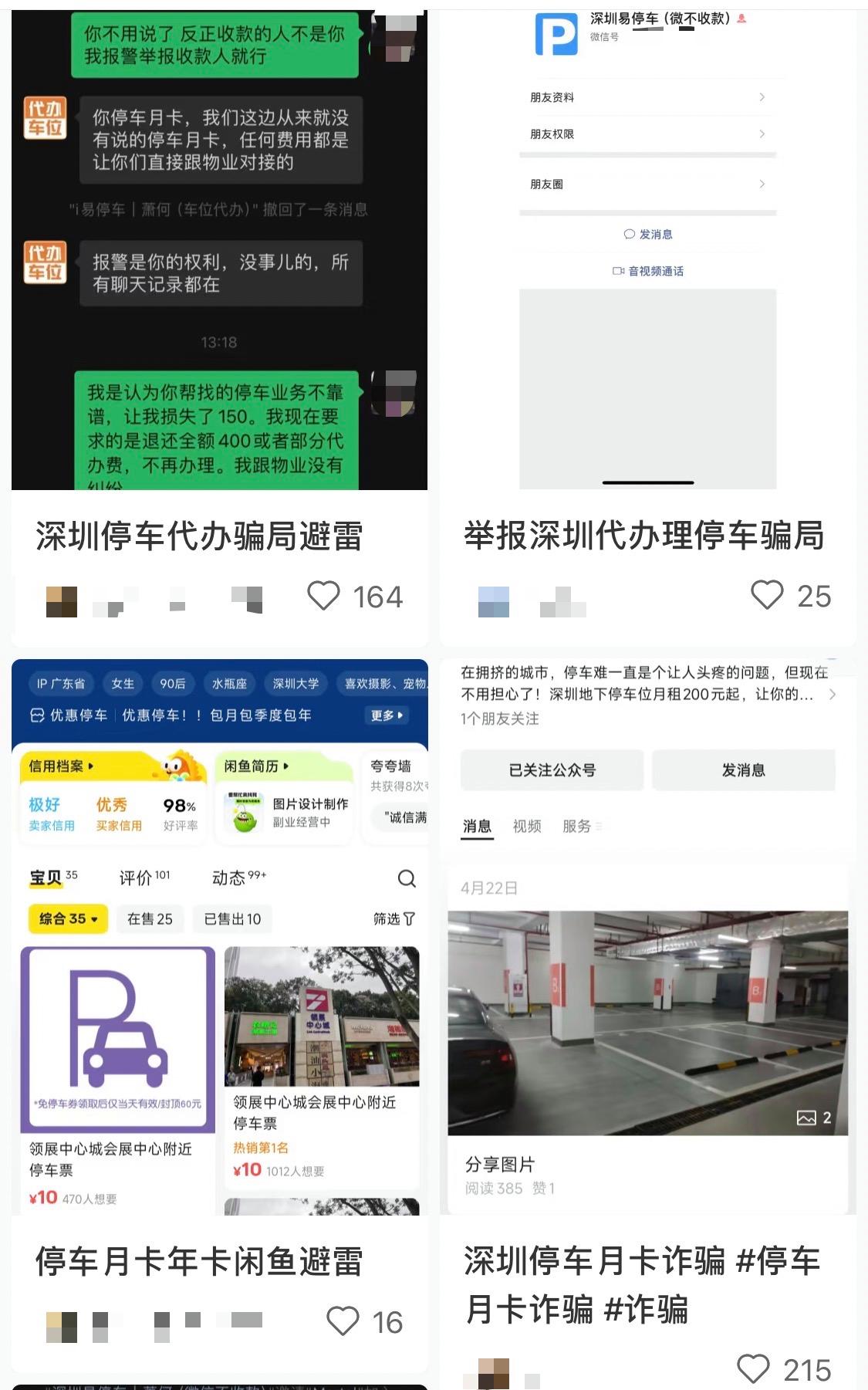View author avatar under 举报深圳代办理停车骗局

(x=494, y=602)
